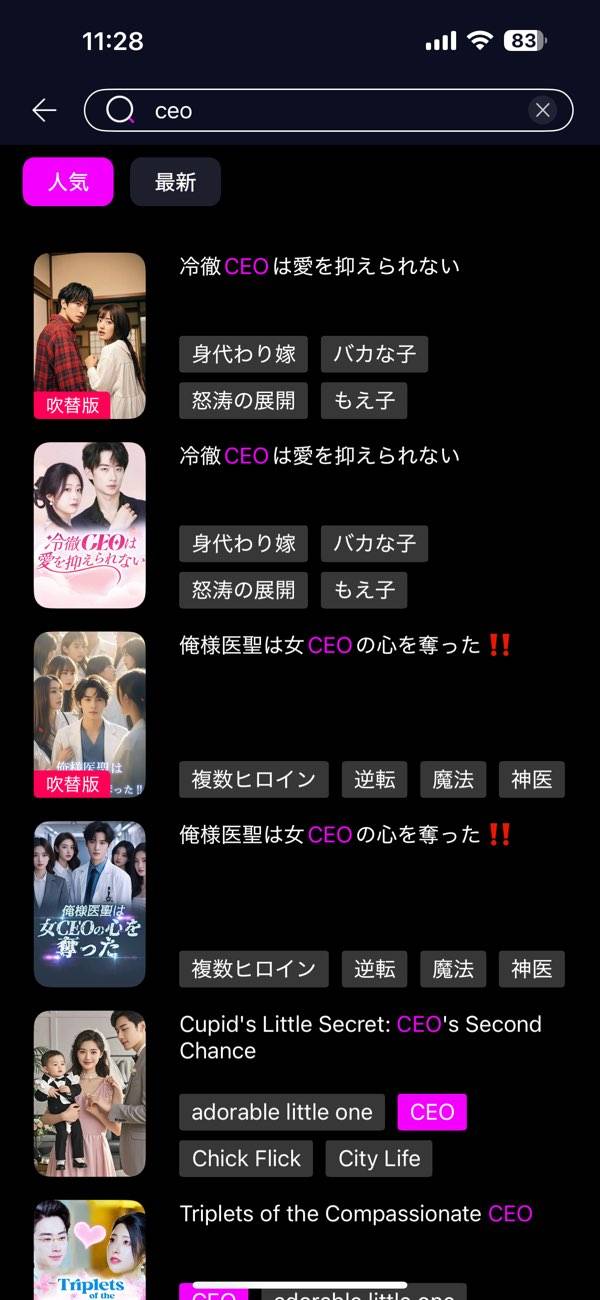Choose the City Life tag
This screenshot has width=600, height=1300.
point(379,1159)
